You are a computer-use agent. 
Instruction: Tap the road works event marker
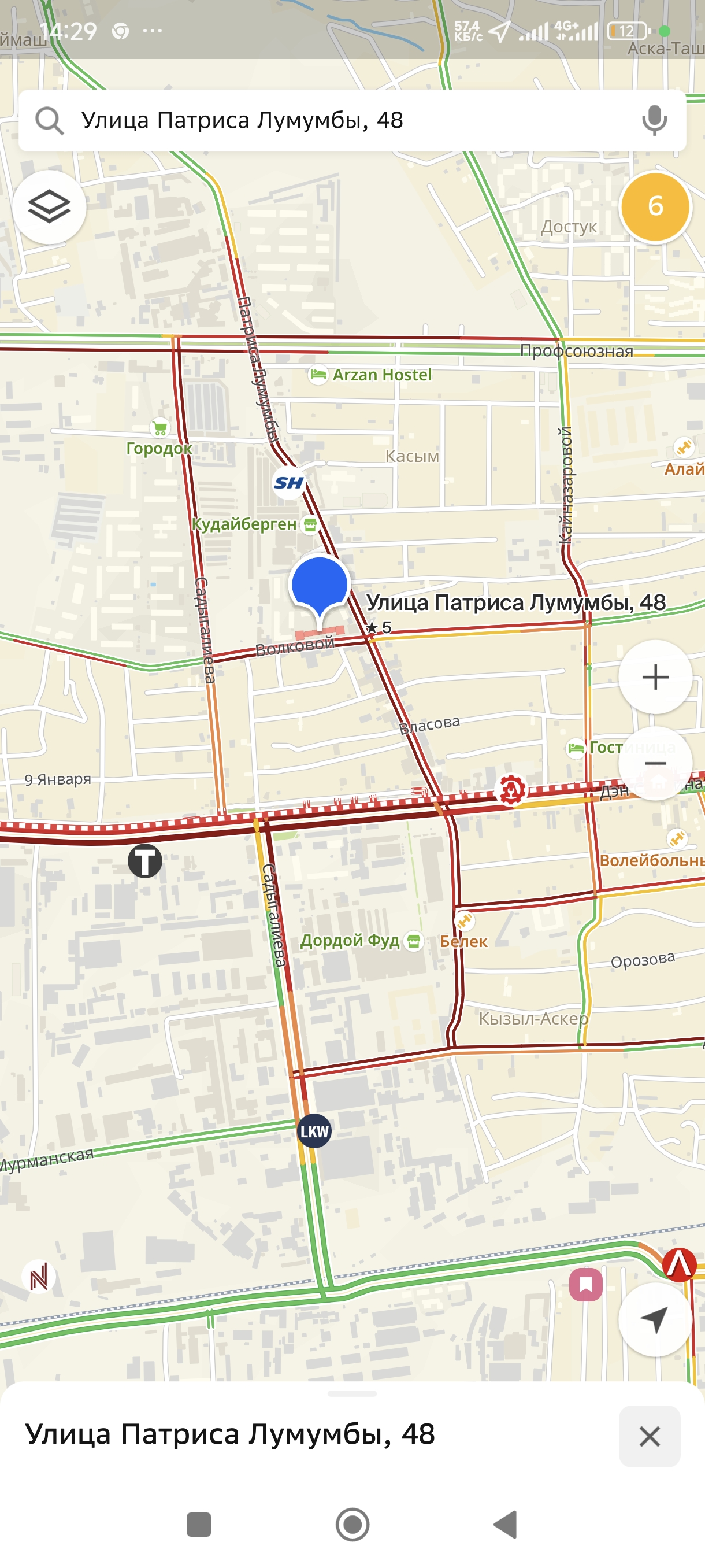511,790
